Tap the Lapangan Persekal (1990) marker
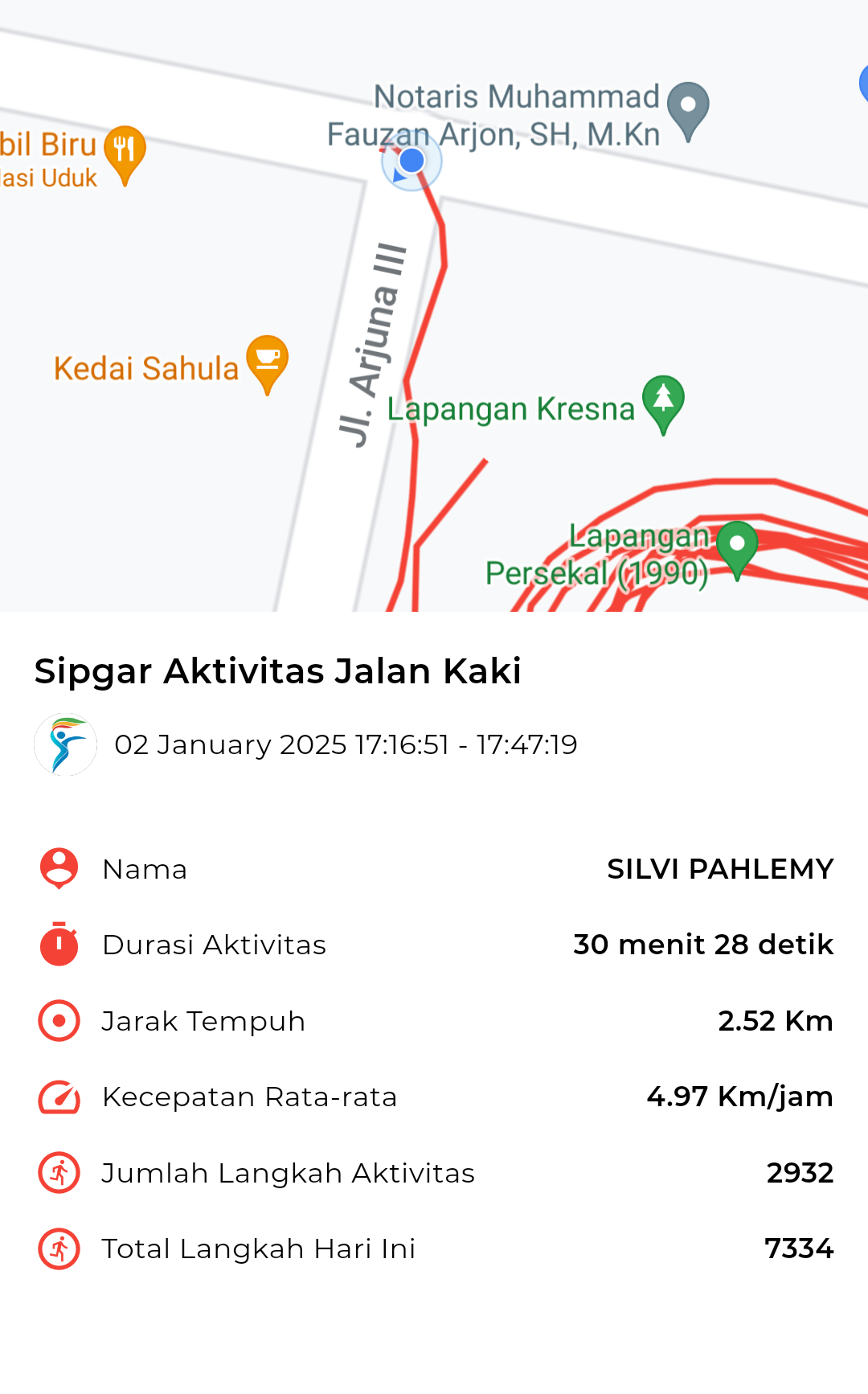868x1394 pixels. pyautogui.click(x=737, y=549)
